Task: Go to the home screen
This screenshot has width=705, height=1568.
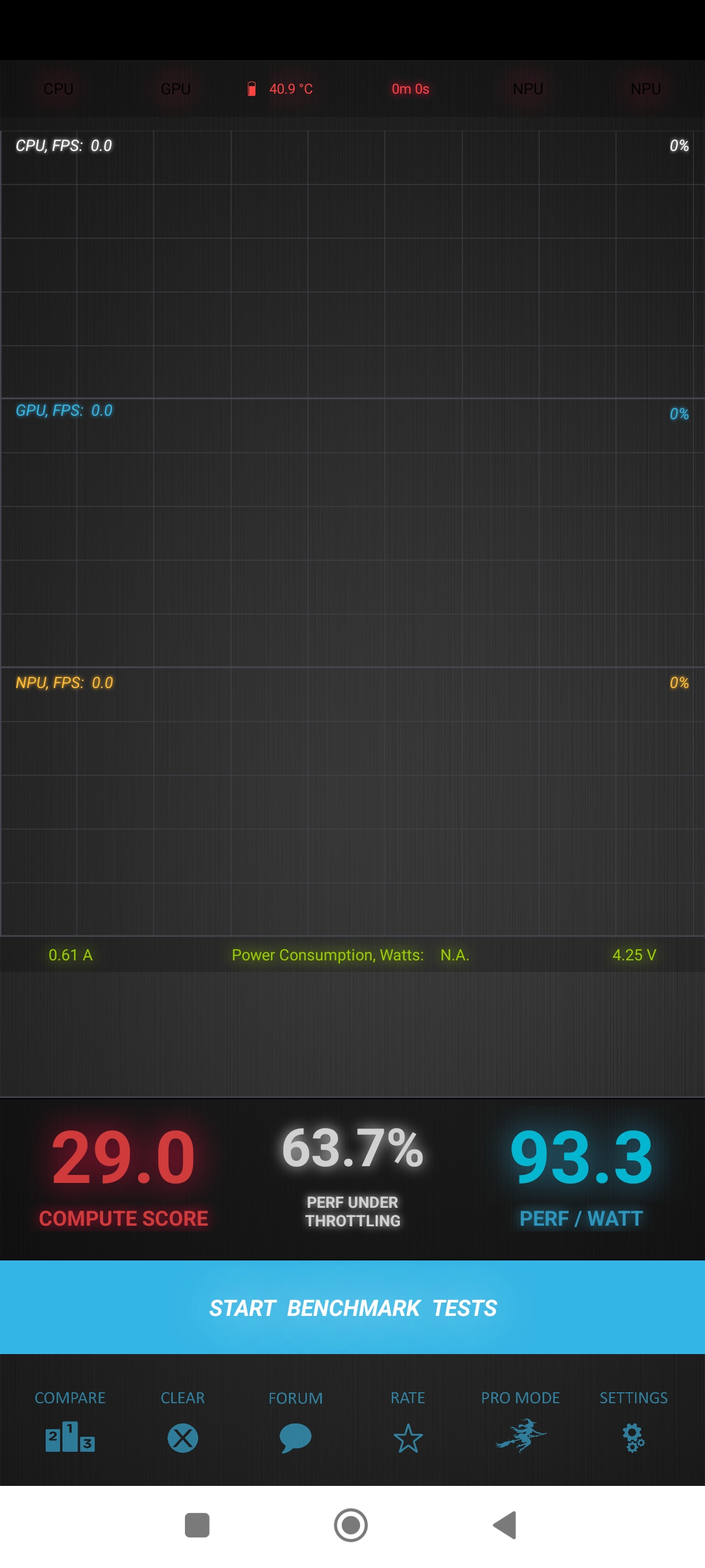Action: click(351, 1525)
